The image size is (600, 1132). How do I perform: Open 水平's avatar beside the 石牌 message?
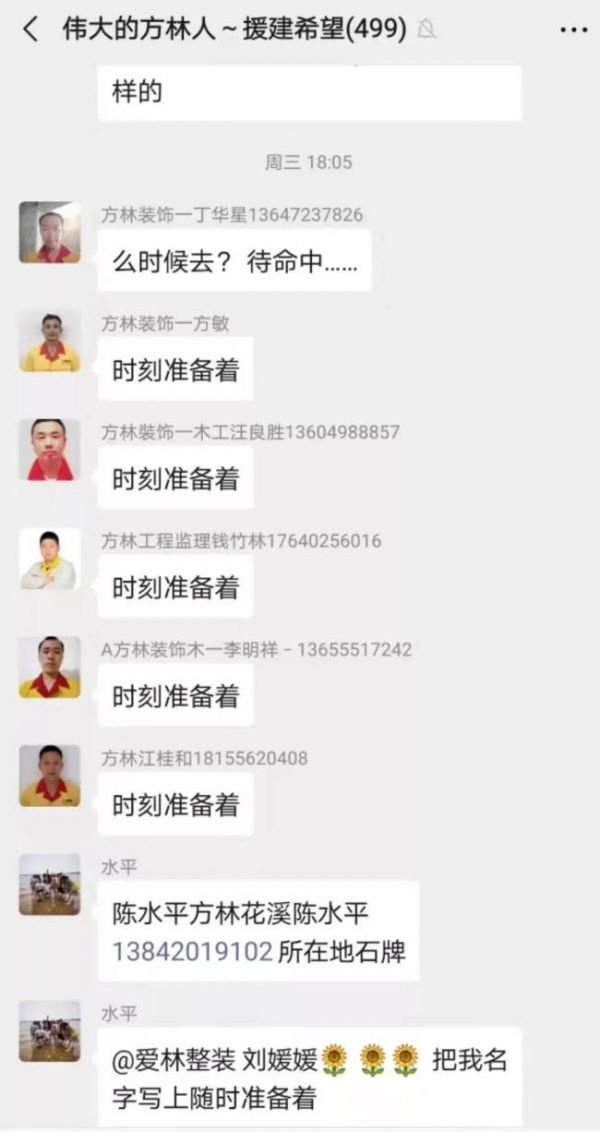pyautogui.click(x=50, y=885)
